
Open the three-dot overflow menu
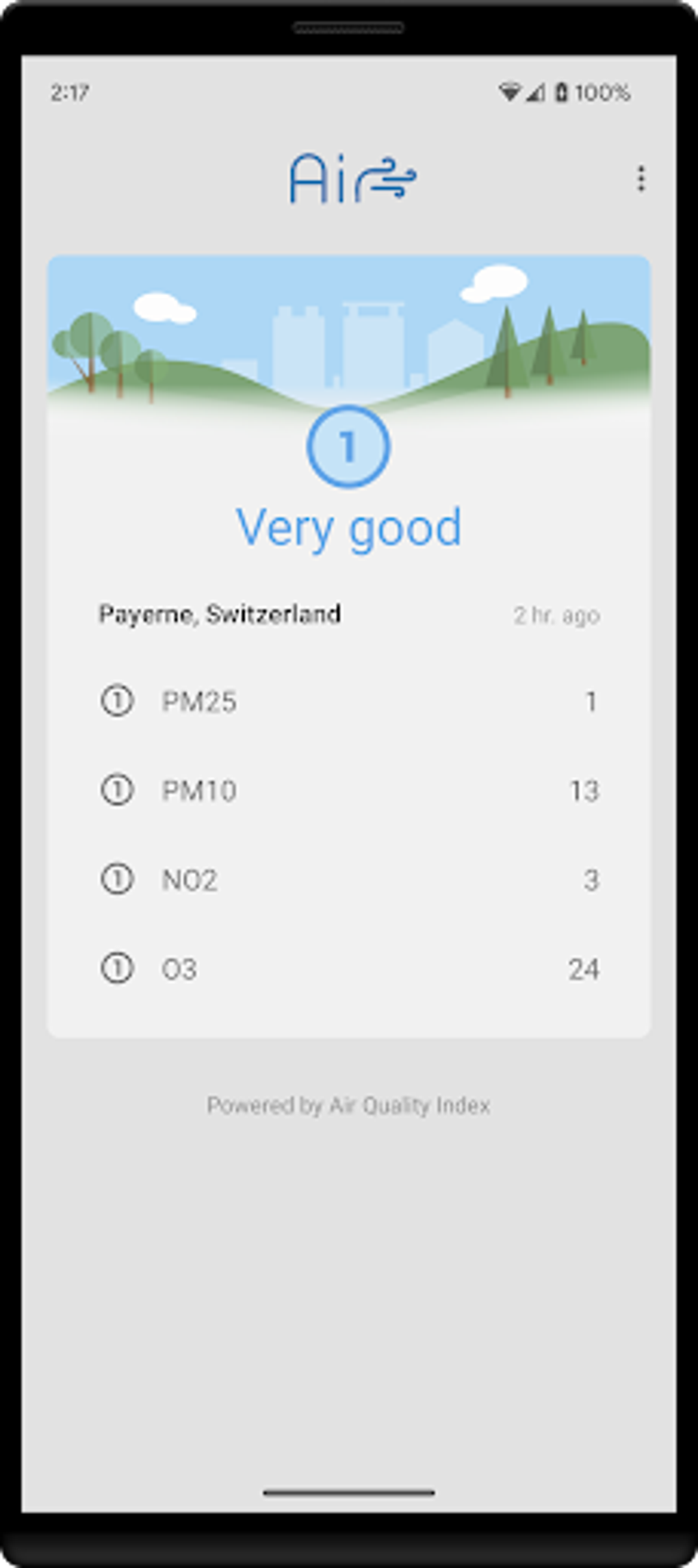click(641, 179)
